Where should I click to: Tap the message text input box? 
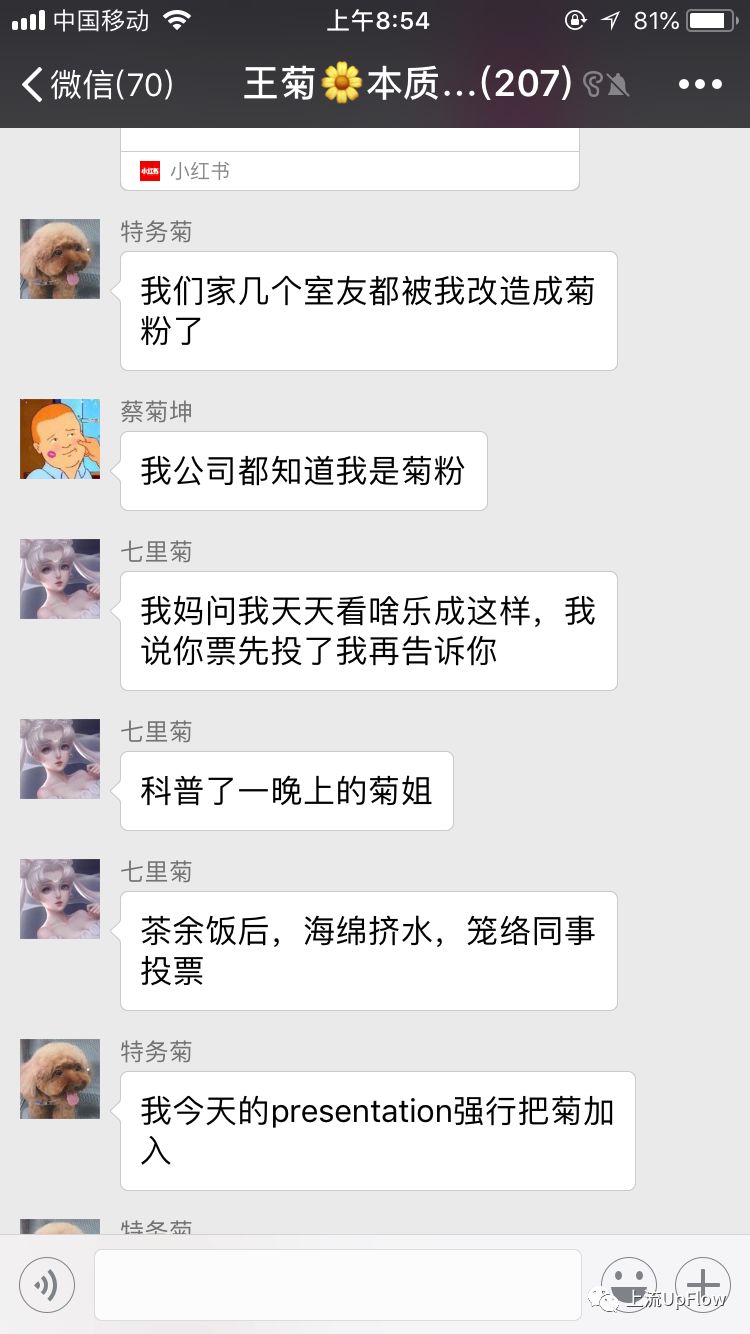click(x=337, y=1285)
